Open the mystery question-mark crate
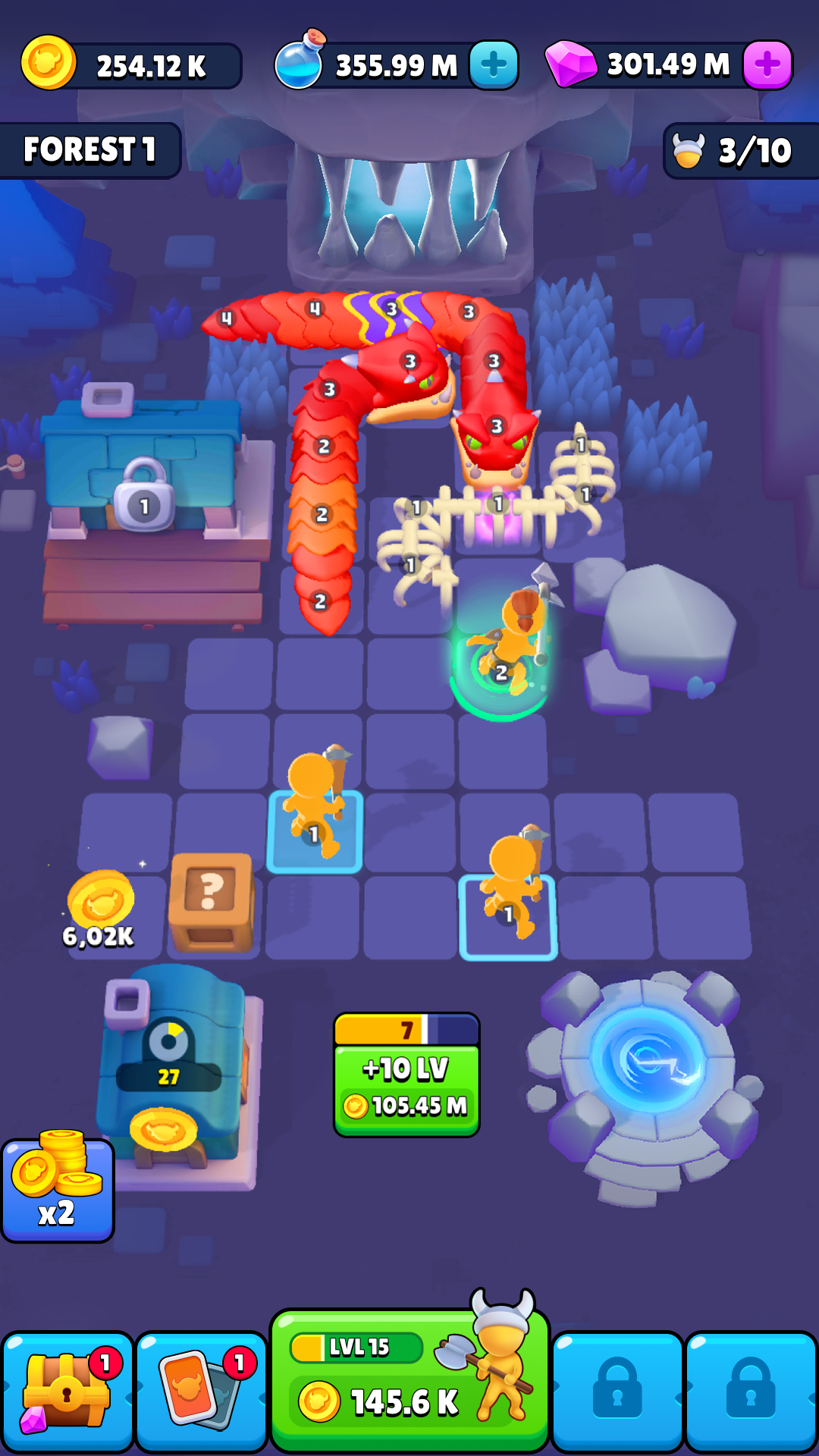The height and width of the screenshot is (1456, 819). [212, 902]
